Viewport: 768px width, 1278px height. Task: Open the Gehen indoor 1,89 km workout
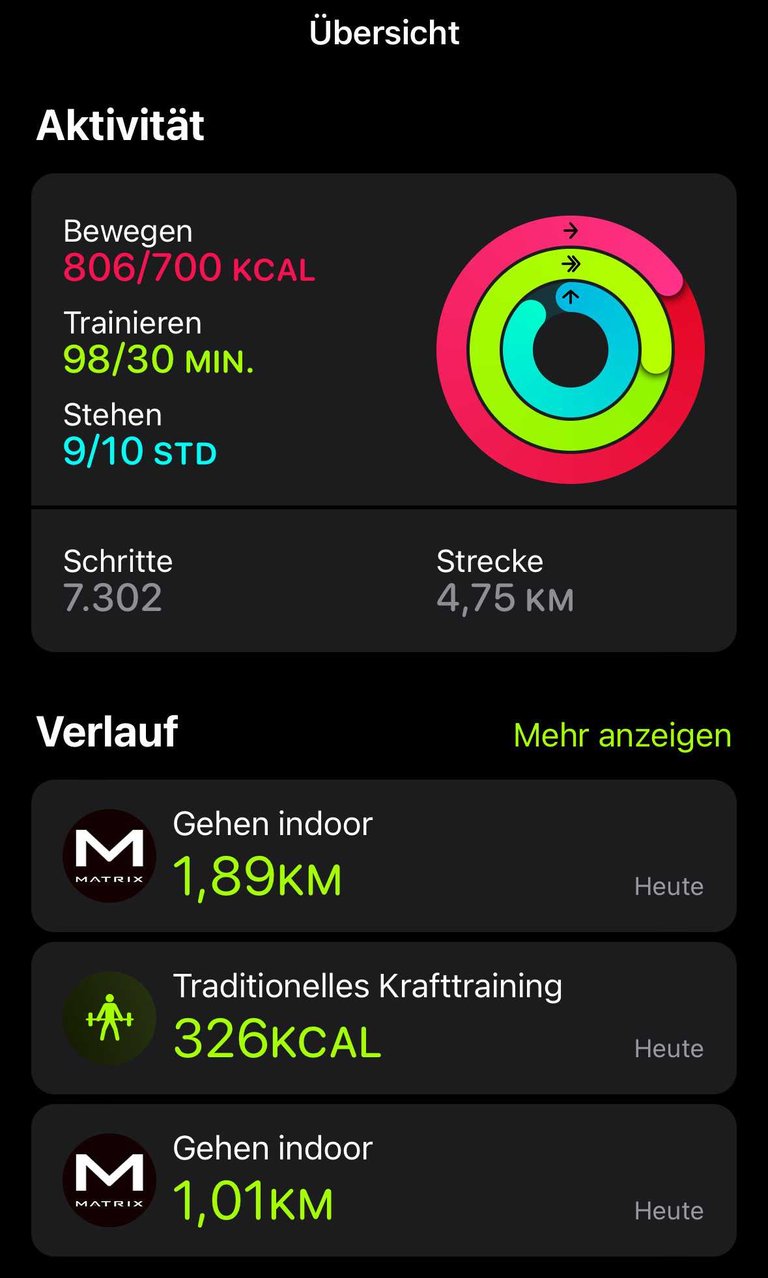384,856
